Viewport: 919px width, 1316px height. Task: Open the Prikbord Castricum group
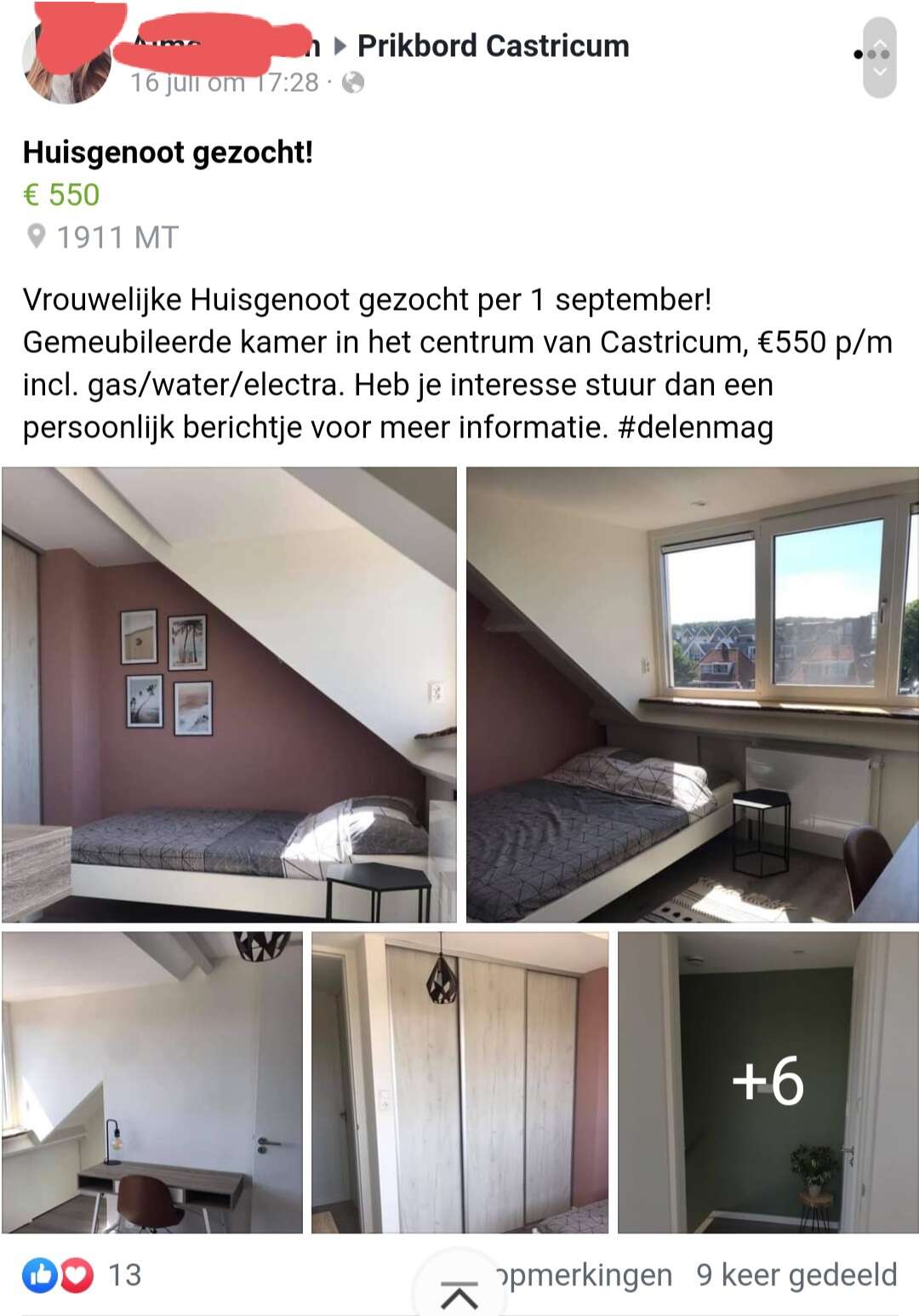493,46
